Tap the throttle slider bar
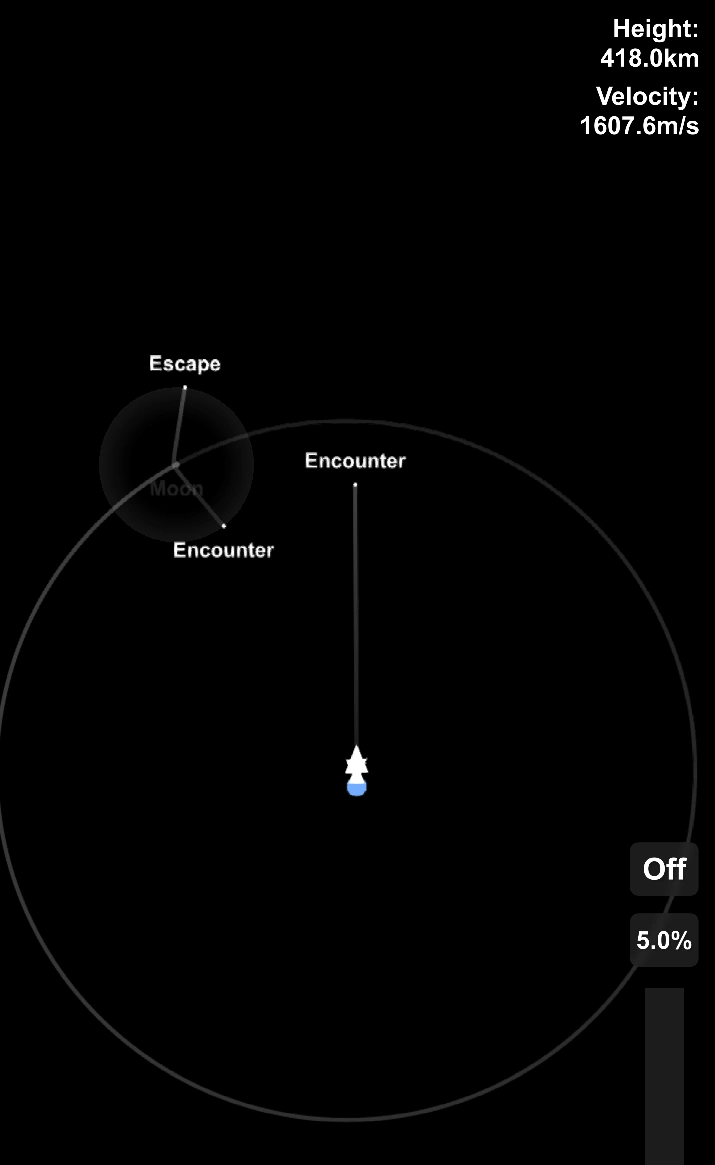The width and height of the screenshot is (715, 1165). pos(664,1075)
